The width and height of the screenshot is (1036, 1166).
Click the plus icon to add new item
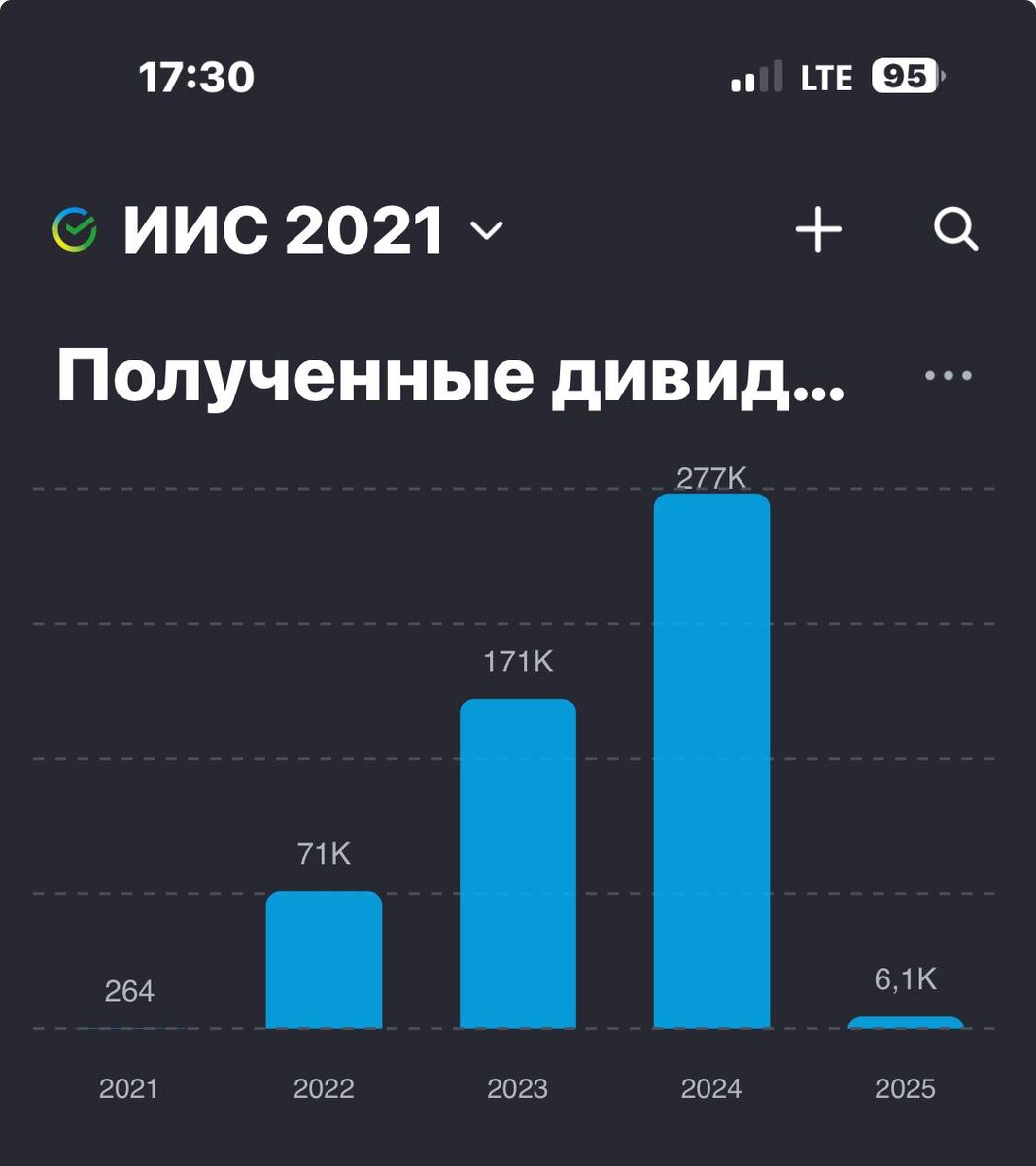[819, 229]
